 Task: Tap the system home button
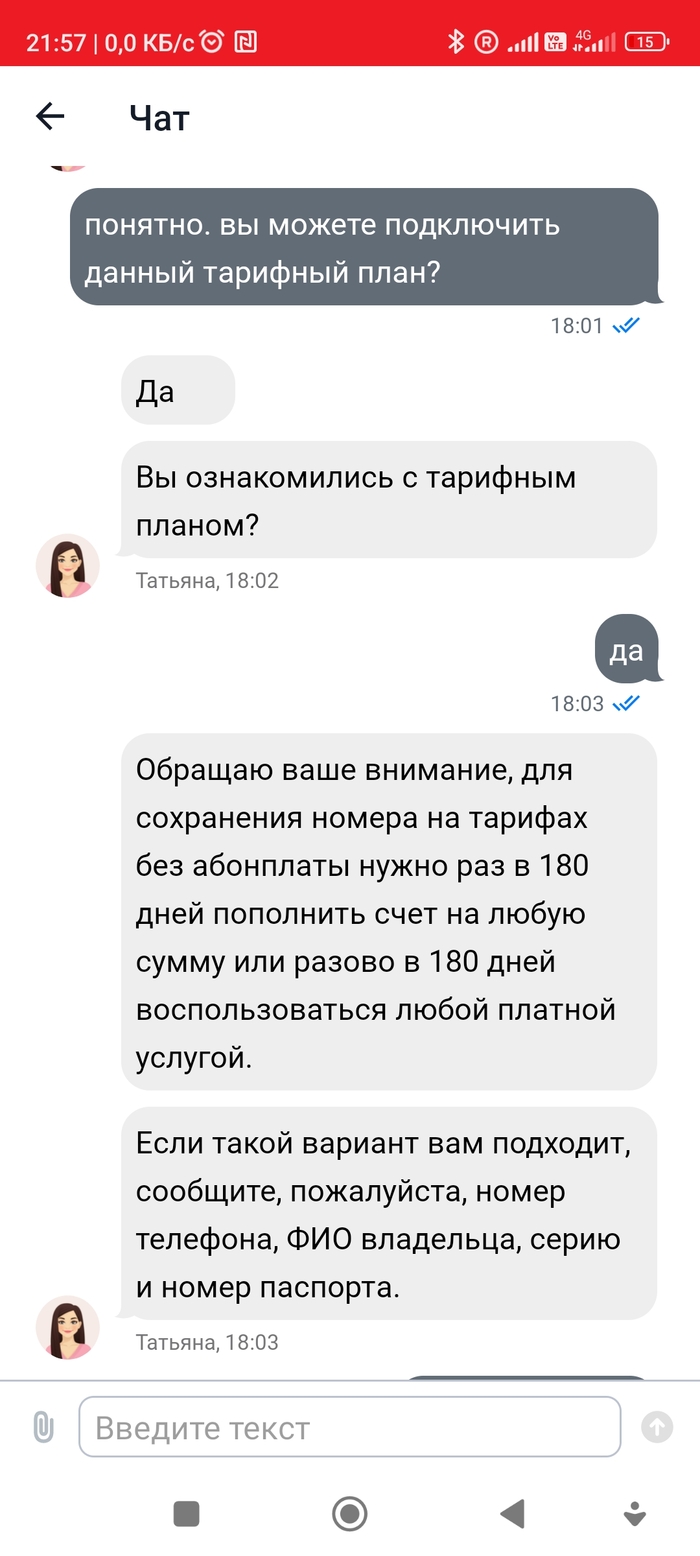pyautogui.click(x=349, y=1514)
